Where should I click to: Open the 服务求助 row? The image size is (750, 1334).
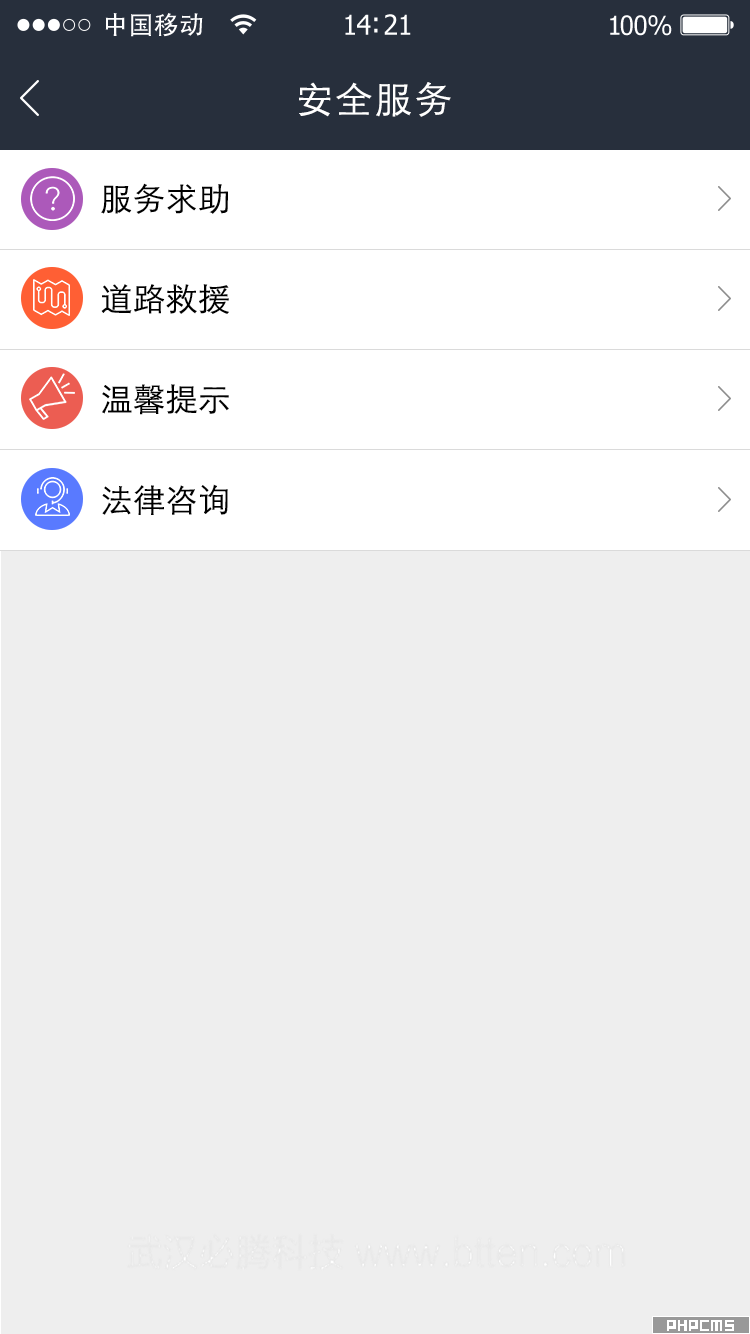click(375, 199)
